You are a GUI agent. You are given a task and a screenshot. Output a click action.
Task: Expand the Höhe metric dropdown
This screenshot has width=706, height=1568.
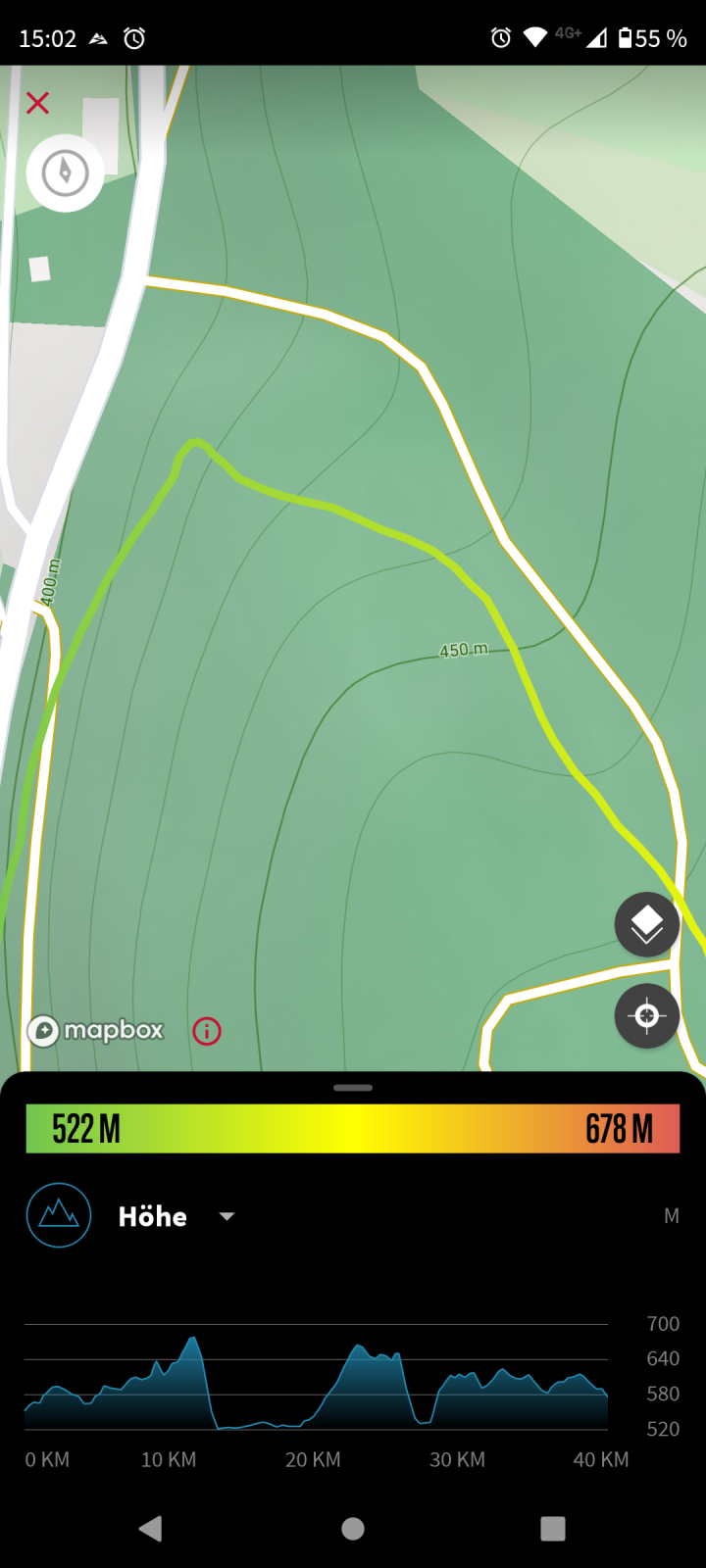pos(227,1216)
